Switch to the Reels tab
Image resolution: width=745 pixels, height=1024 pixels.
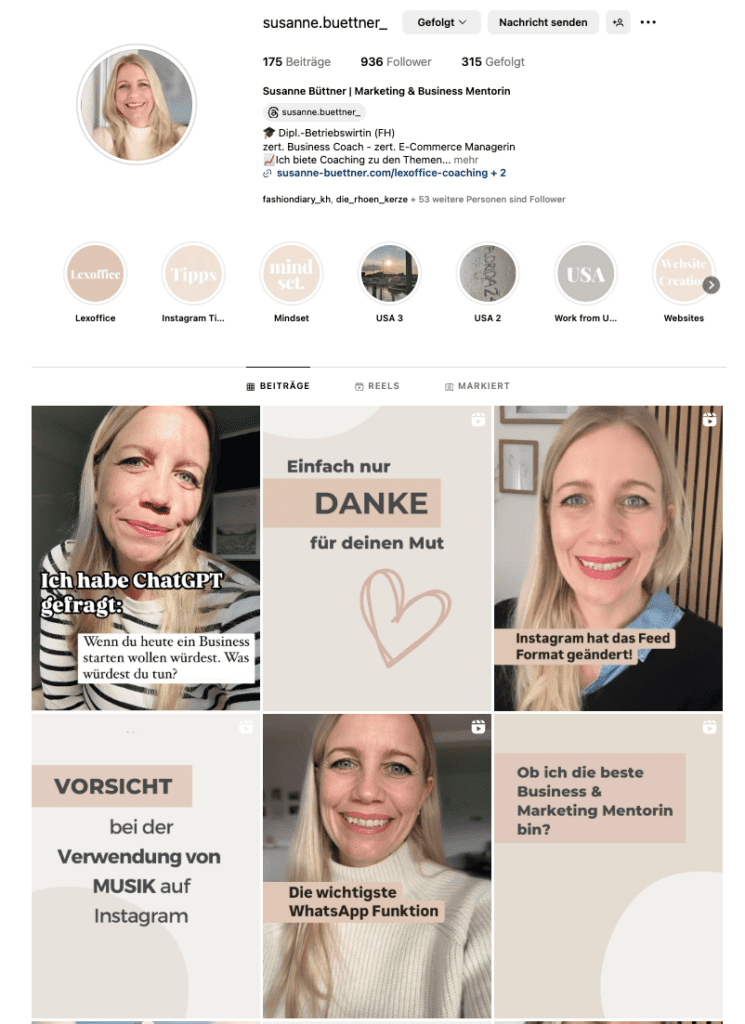tap(377, 386)
